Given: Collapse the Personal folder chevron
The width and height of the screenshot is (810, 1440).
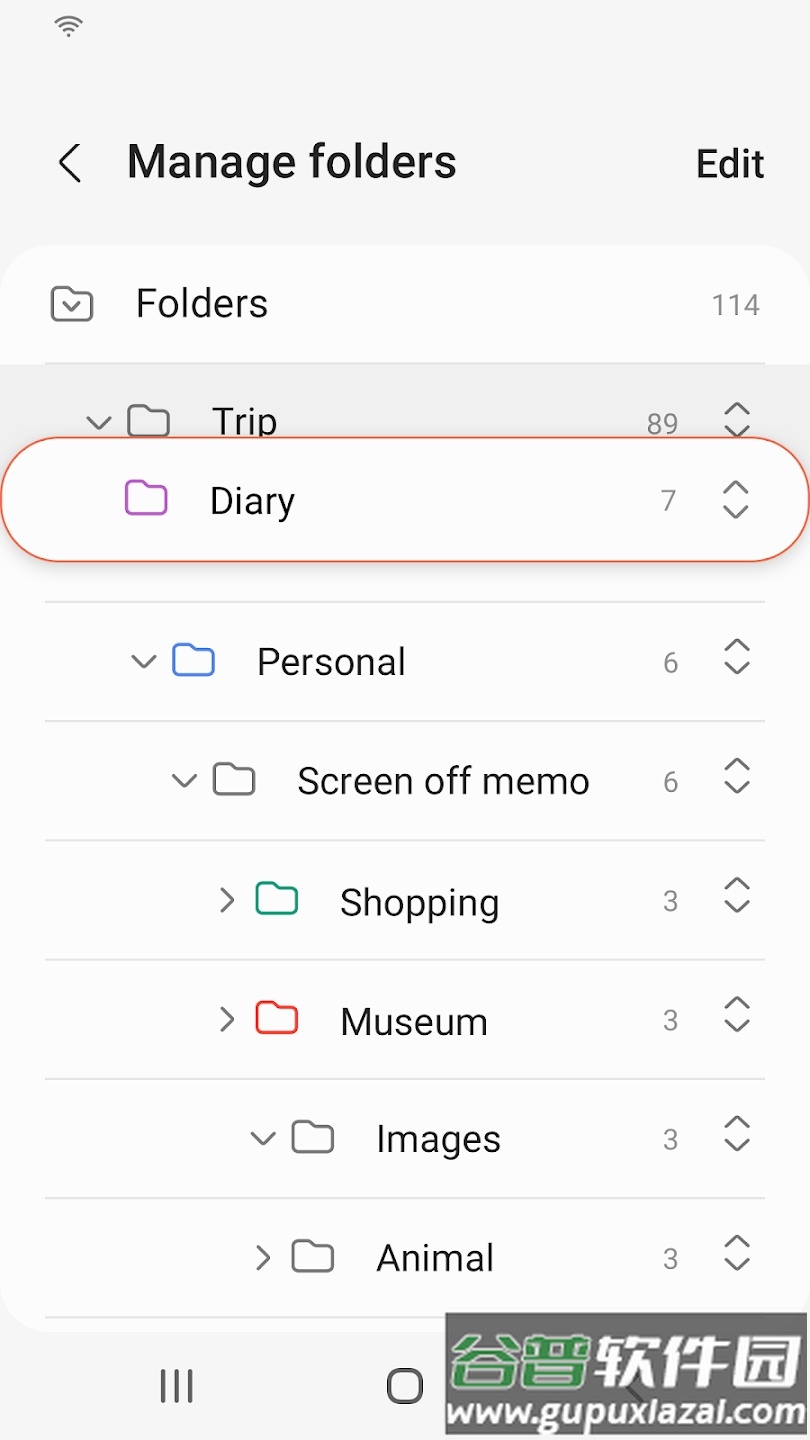Looking at the screenshot, I should (x=144, y=661).
